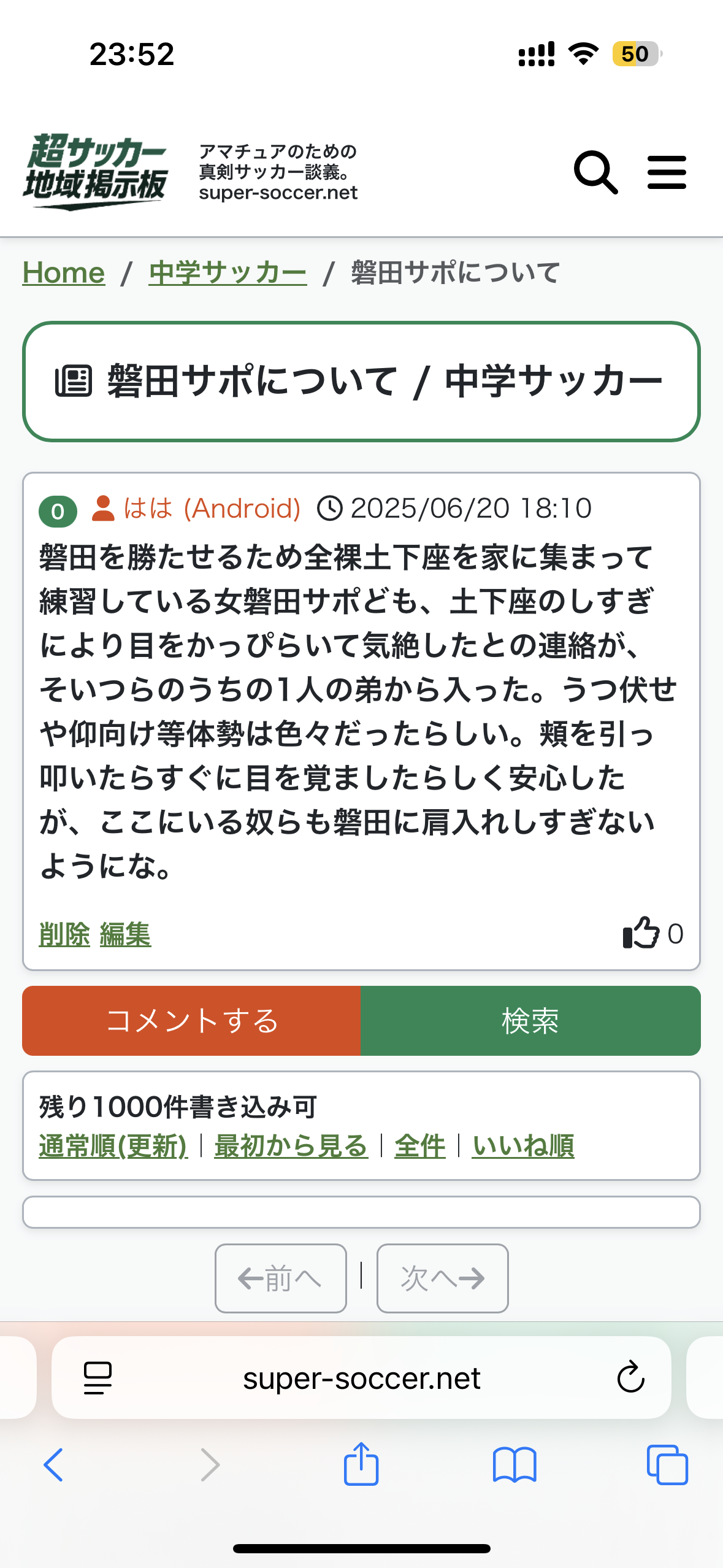Open the site search magnifier icon
Viewport: 723px width, 1568px height.
pyautogui.click(x=595, y=172)
